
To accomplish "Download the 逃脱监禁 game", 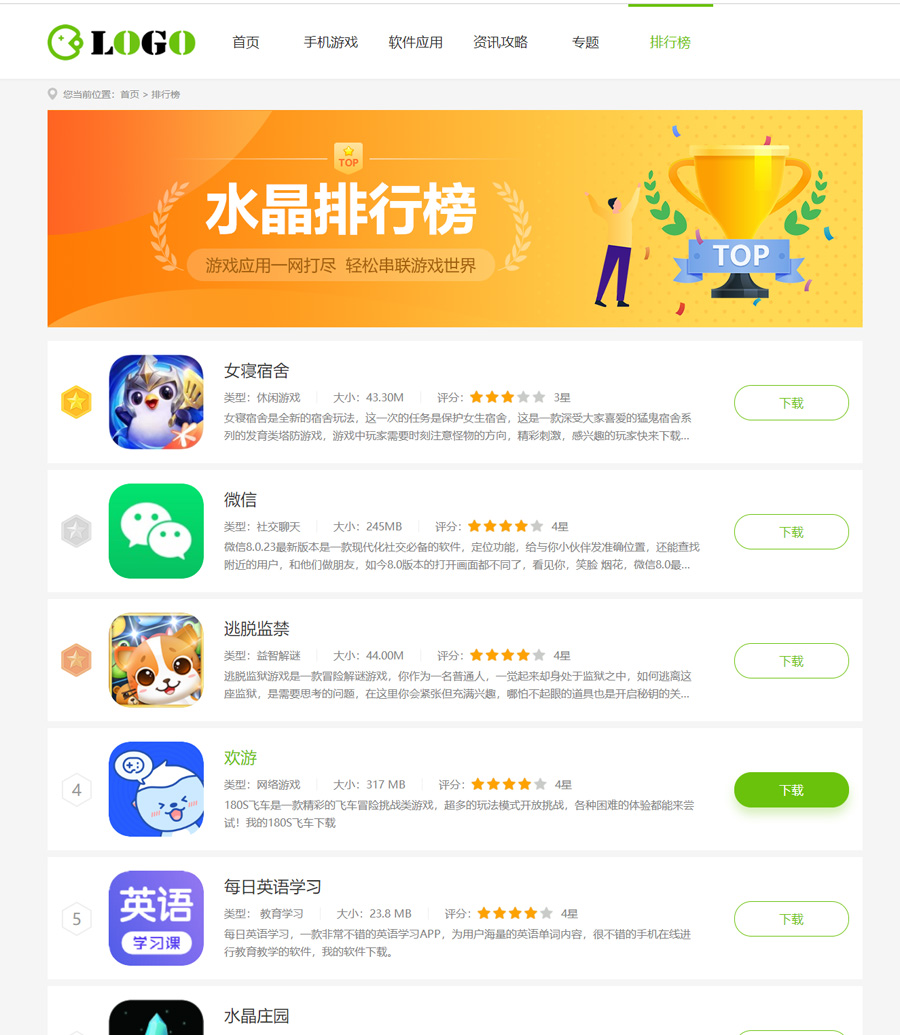I will pyautogui.click(x=791, y=661).
